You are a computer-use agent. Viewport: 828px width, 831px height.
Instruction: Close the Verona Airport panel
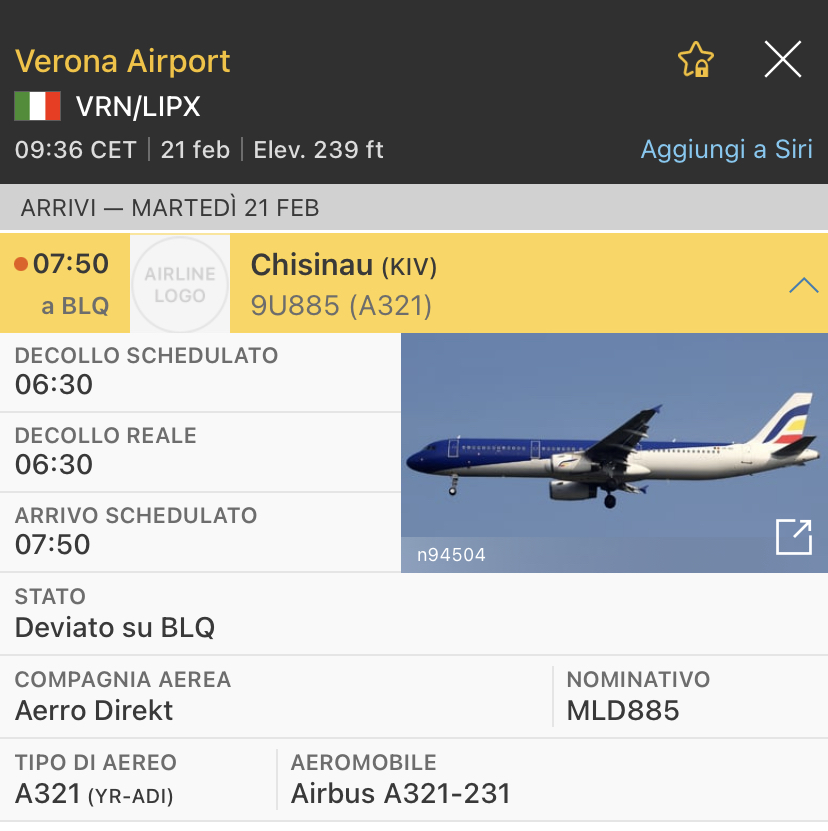[782, 60]
